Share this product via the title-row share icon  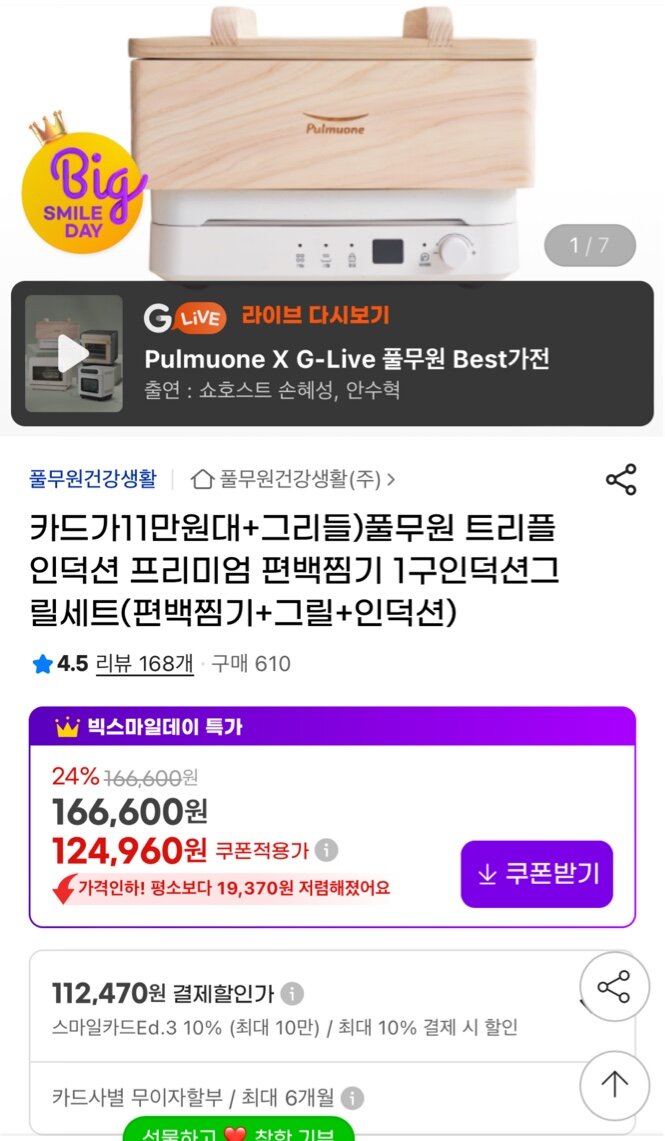pyautogui.click(x=621, y=480)
